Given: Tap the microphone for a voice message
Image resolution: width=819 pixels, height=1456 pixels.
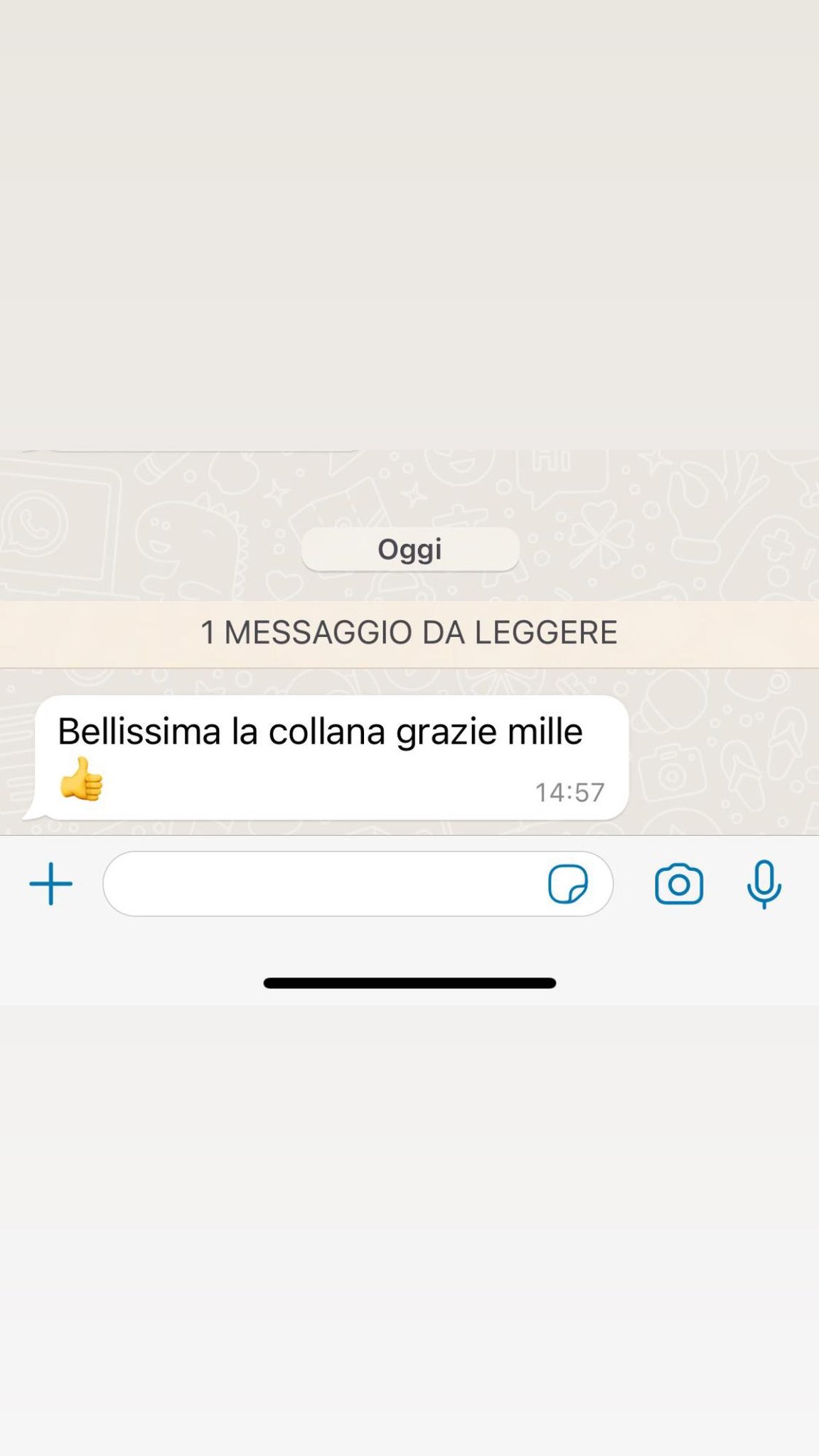Looking at the screenshot, I should click(764, 884).
